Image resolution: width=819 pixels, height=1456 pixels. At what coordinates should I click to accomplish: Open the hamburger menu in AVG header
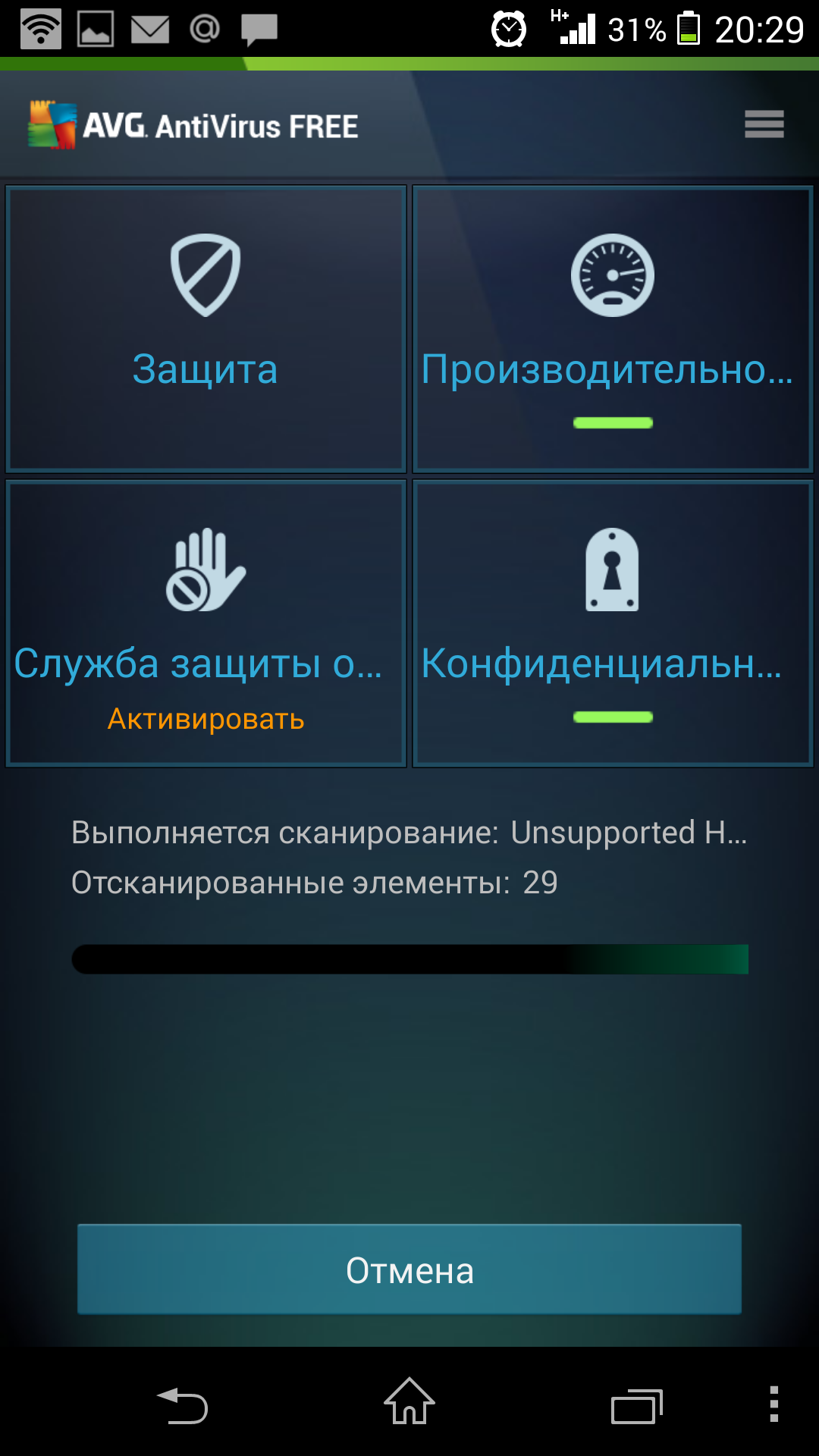(764, 124)
